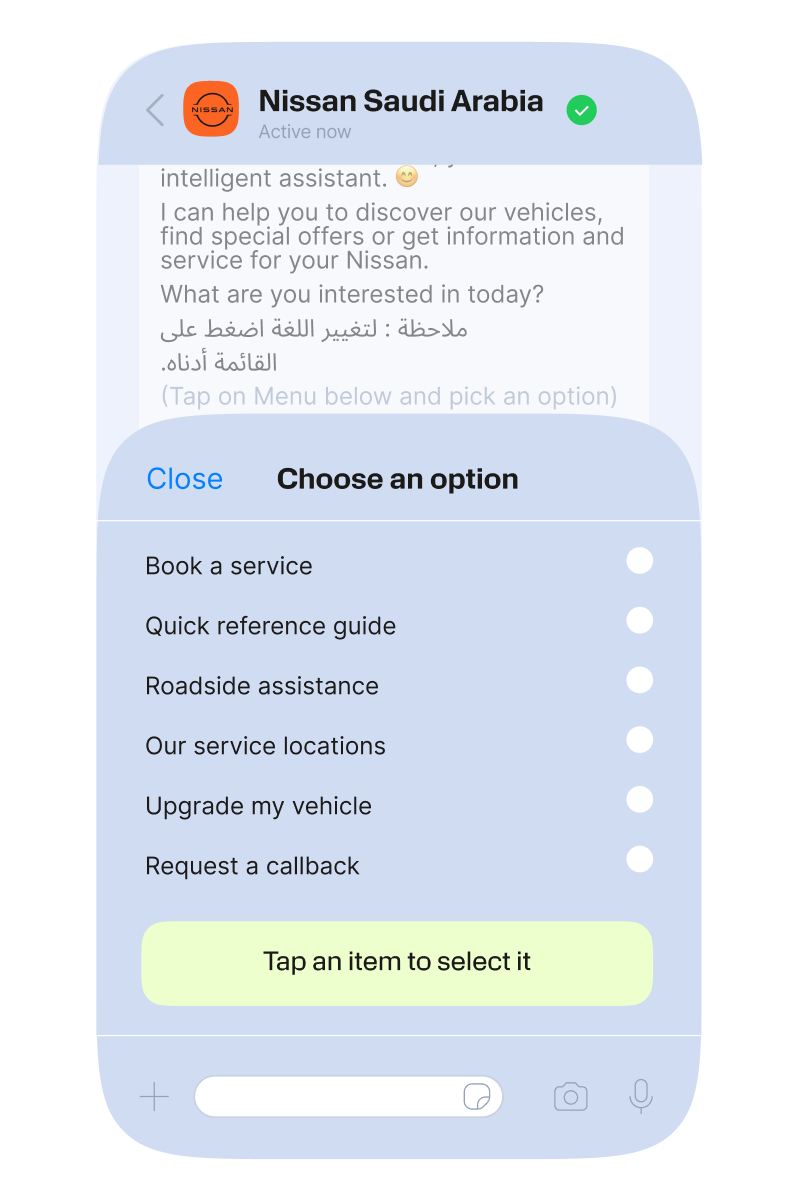Tap the Nissan Saudi Arabia logo
The image size is (800, 1200).
(x=210, y=108)
